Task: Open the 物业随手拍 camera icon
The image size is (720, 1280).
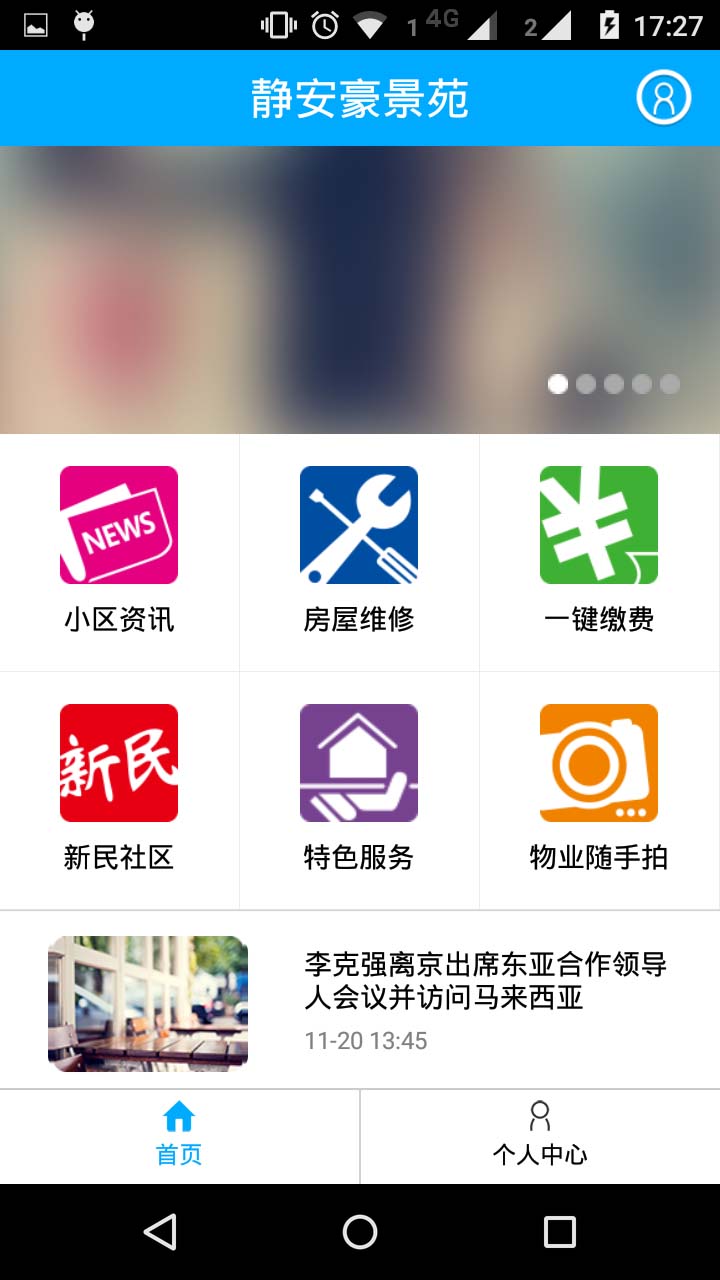Action: (598, 762)
